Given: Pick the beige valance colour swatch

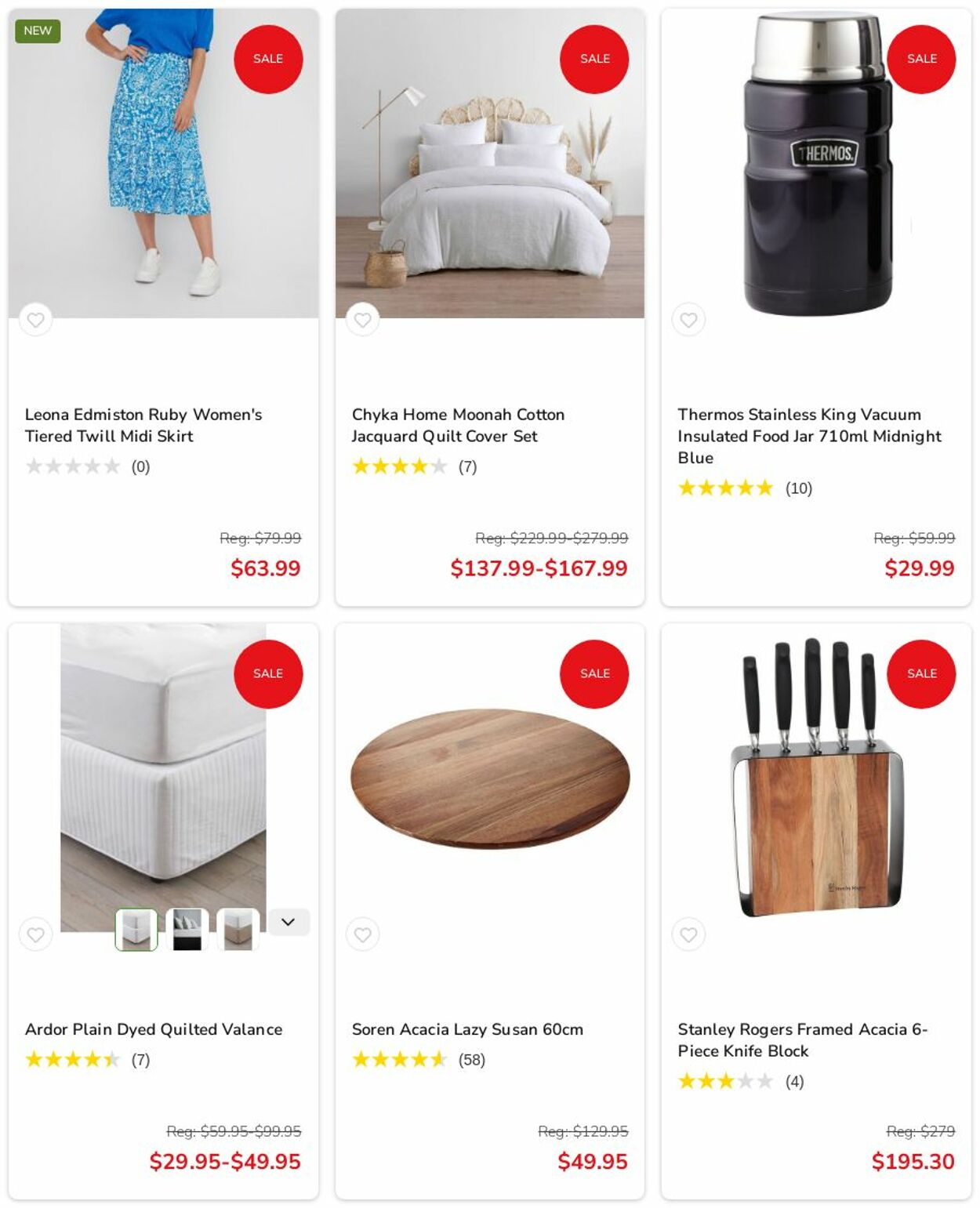Looking at the screenshot, I should click(x=238, y=930).
